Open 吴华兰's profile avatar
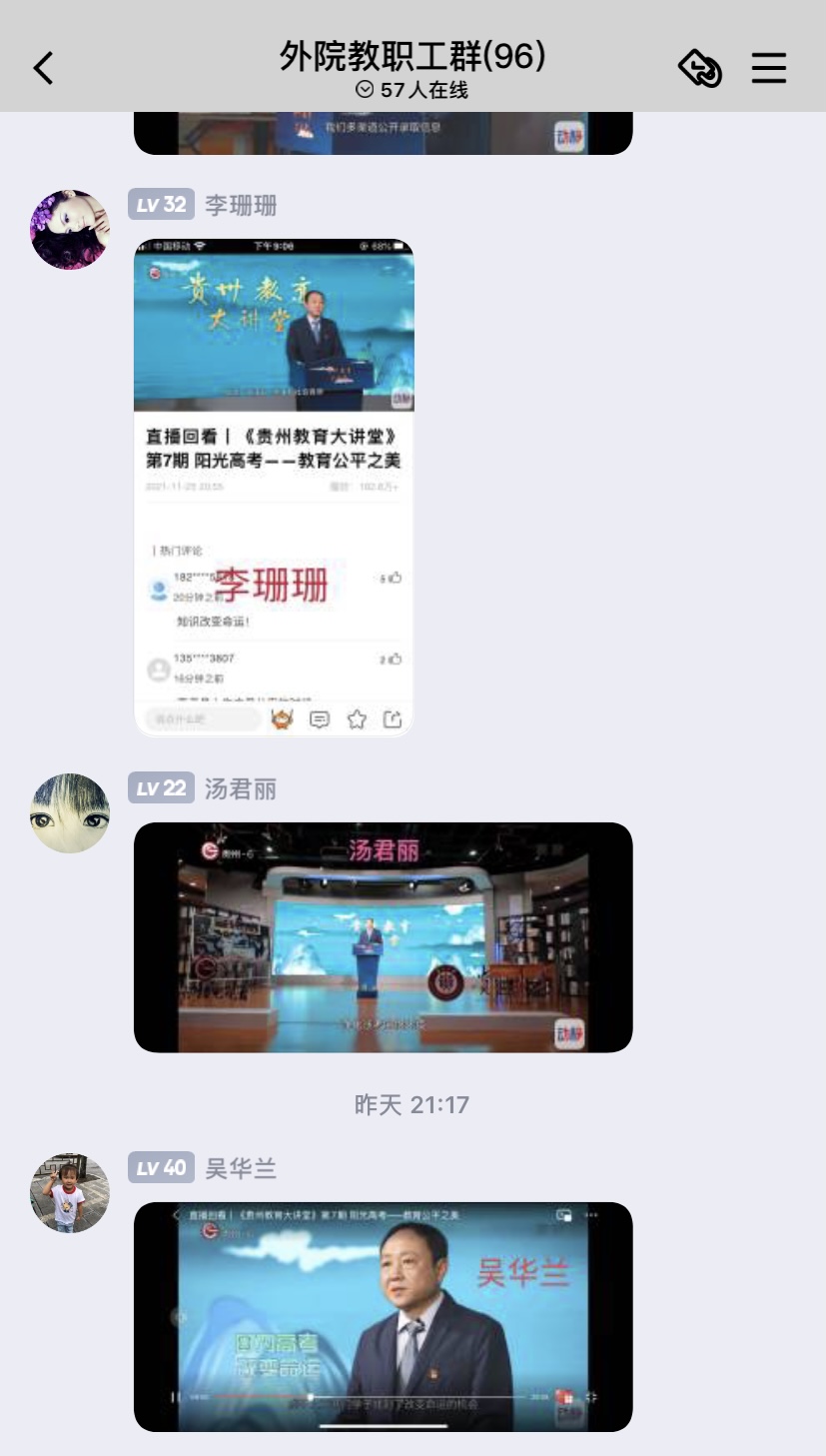This screenshot has height=1456, width=826. (x=70, y=1192)
